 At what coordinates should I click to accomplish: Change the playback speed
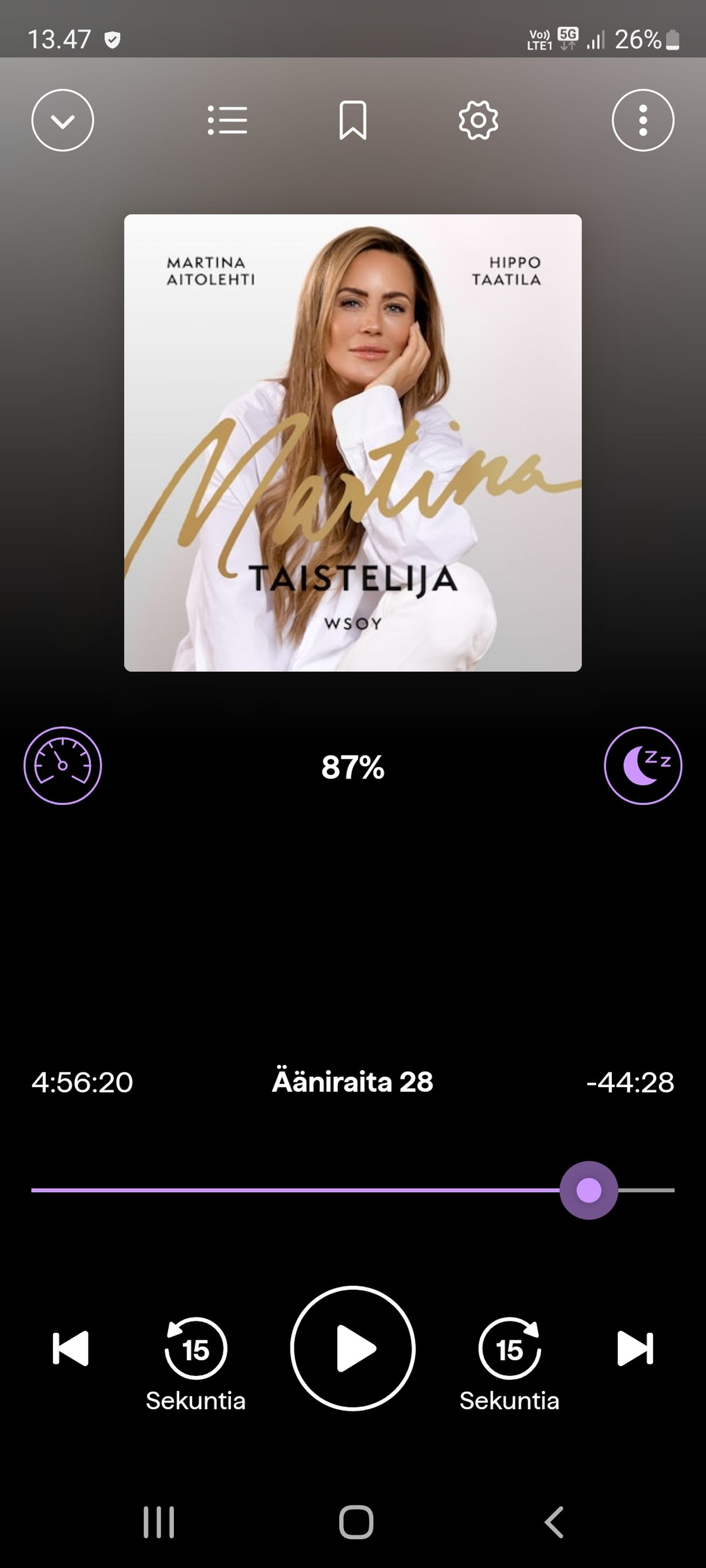pyautogui.click(x=63, y=765)
